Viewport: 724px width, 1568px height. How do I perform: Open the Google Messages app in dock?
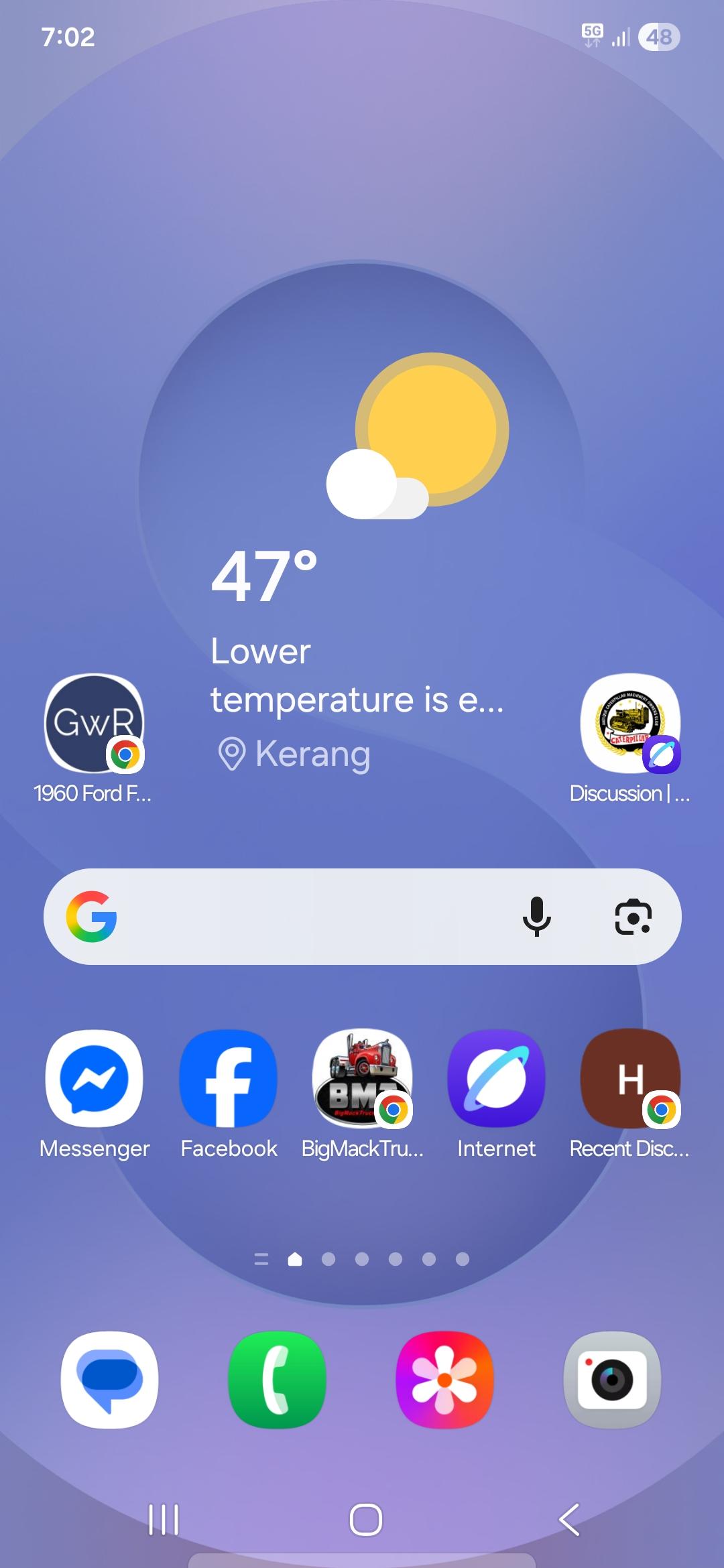pyautogui.click(x=109, y=1380)
